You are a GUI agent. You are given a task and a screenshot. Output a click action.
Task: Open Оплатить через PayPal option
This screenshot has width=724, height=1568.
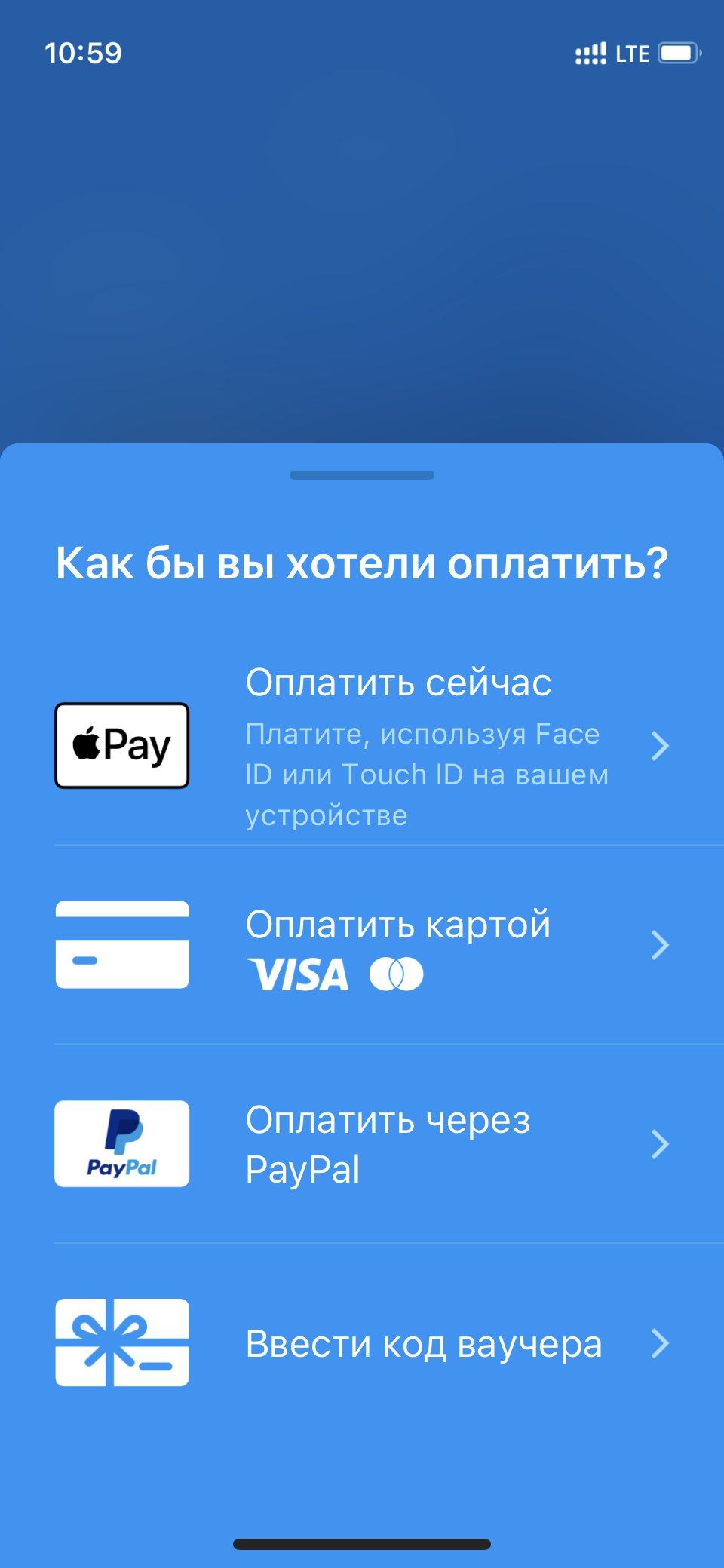click(x=362, y=1144)
